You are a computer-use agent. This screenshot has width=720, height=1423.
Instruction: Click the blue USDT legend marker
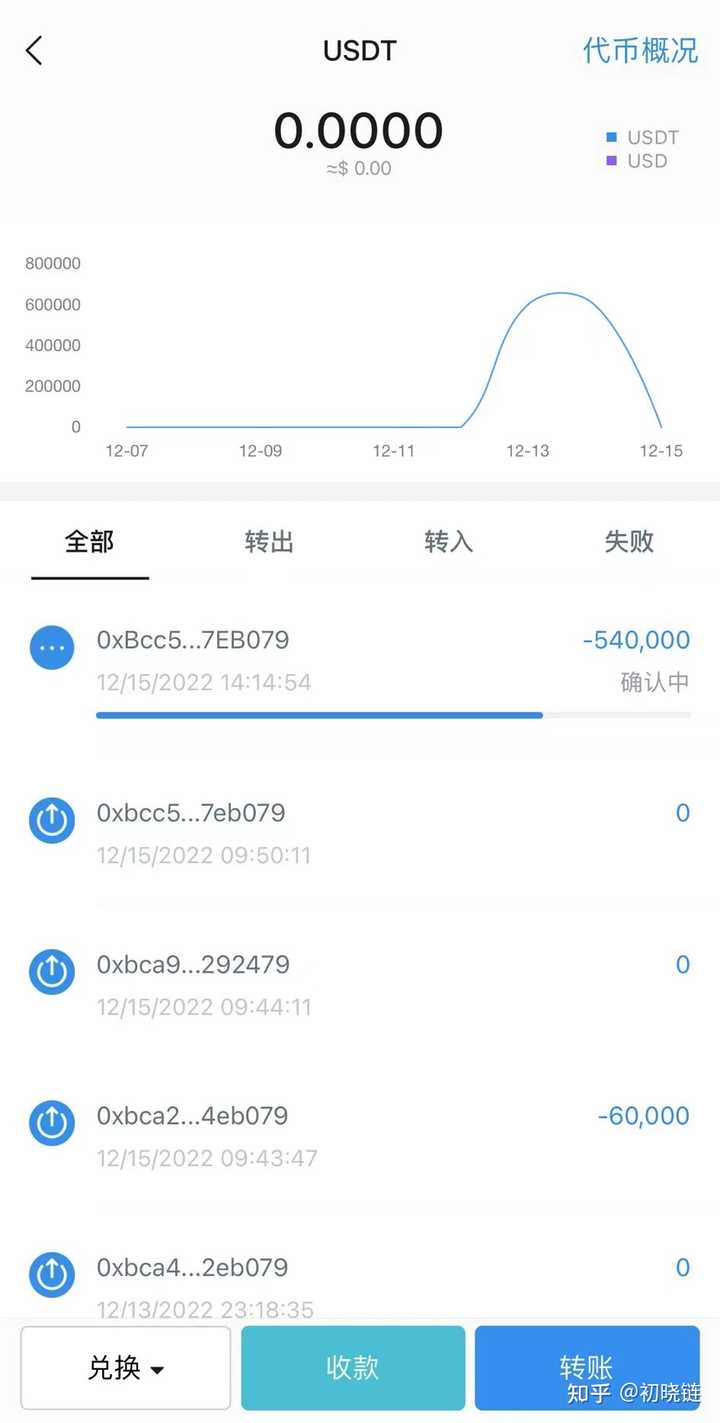click(x=611, y=137)
